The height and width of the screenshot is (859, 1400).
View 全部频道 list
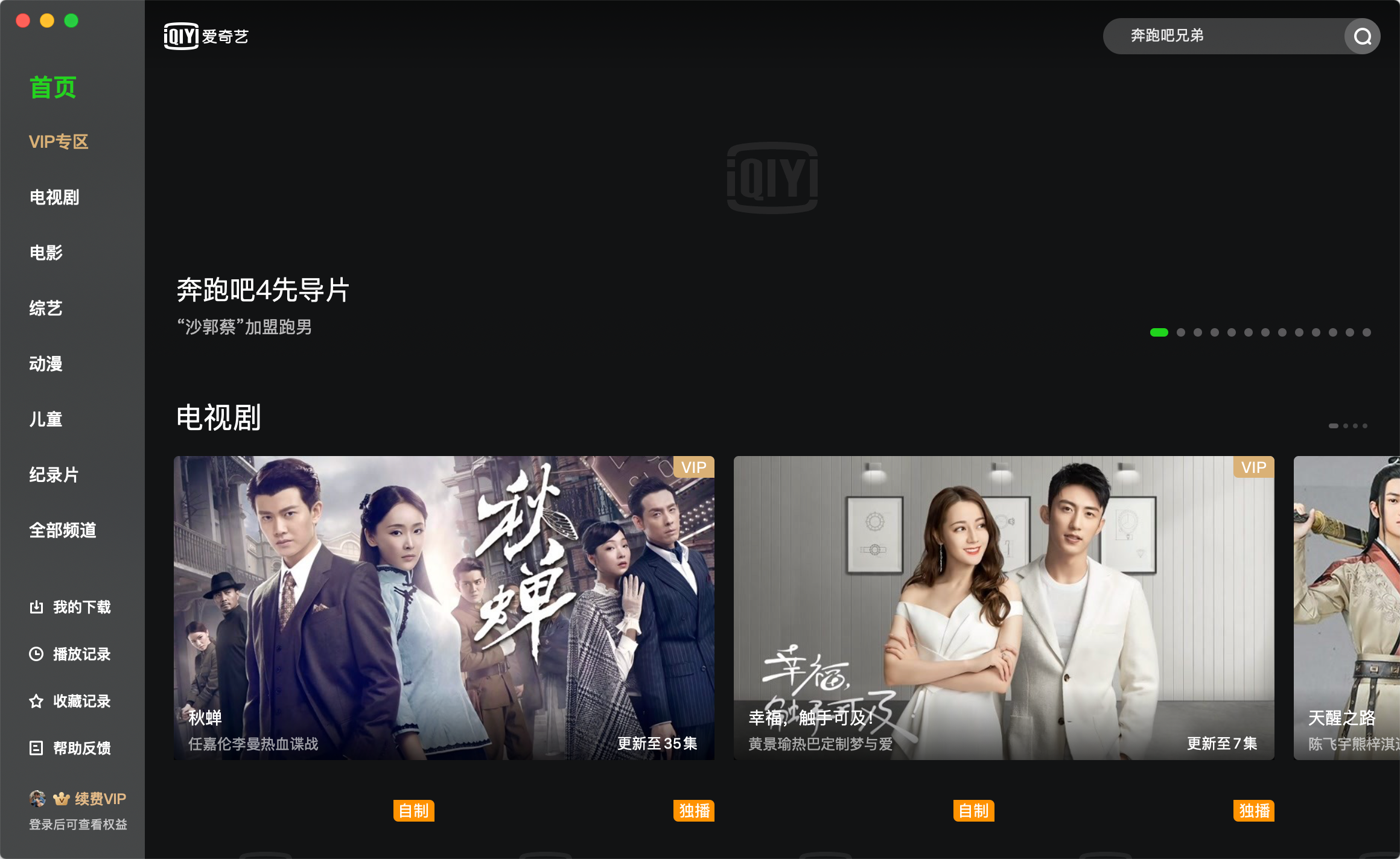click(x=63, y=530)
